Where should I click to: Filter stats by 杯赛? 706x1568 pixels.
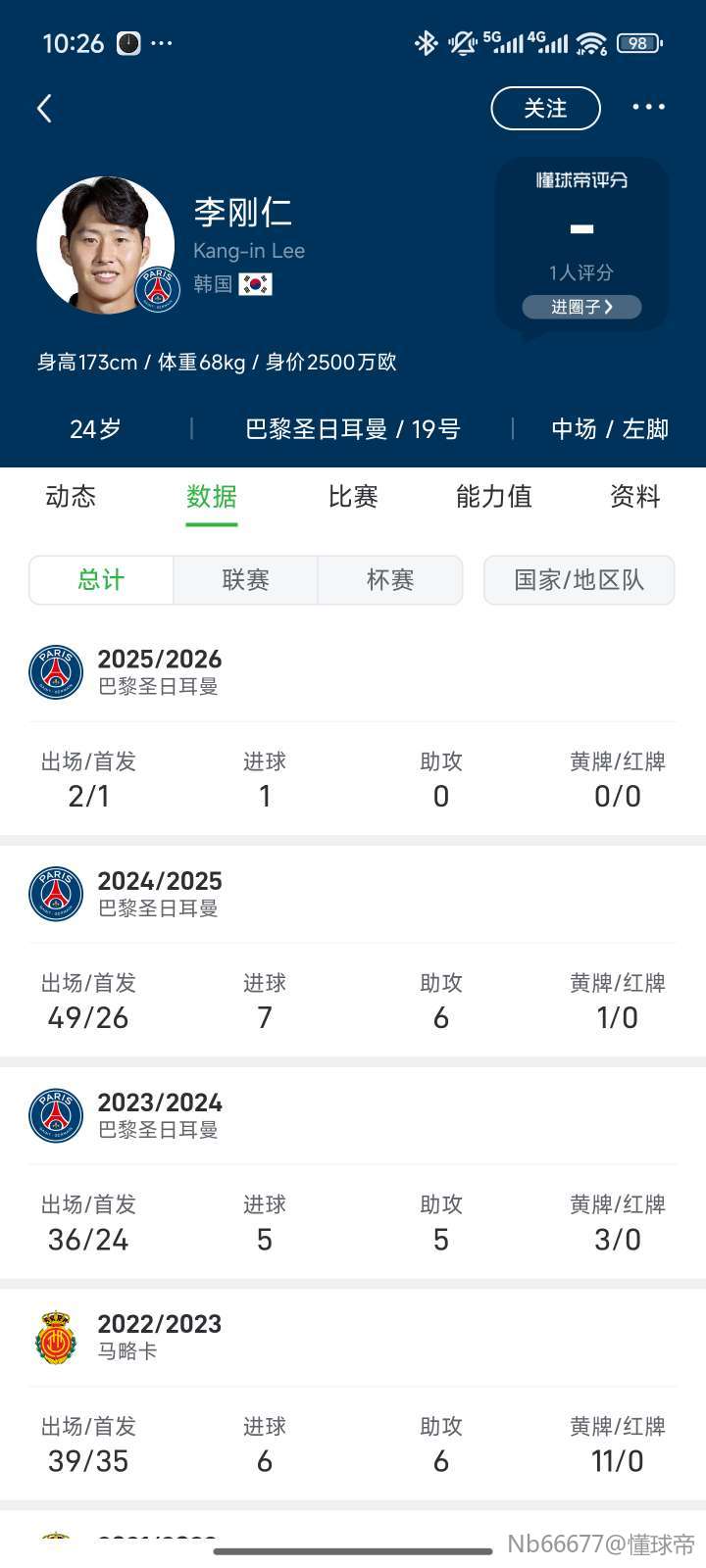tap(390, 580)
